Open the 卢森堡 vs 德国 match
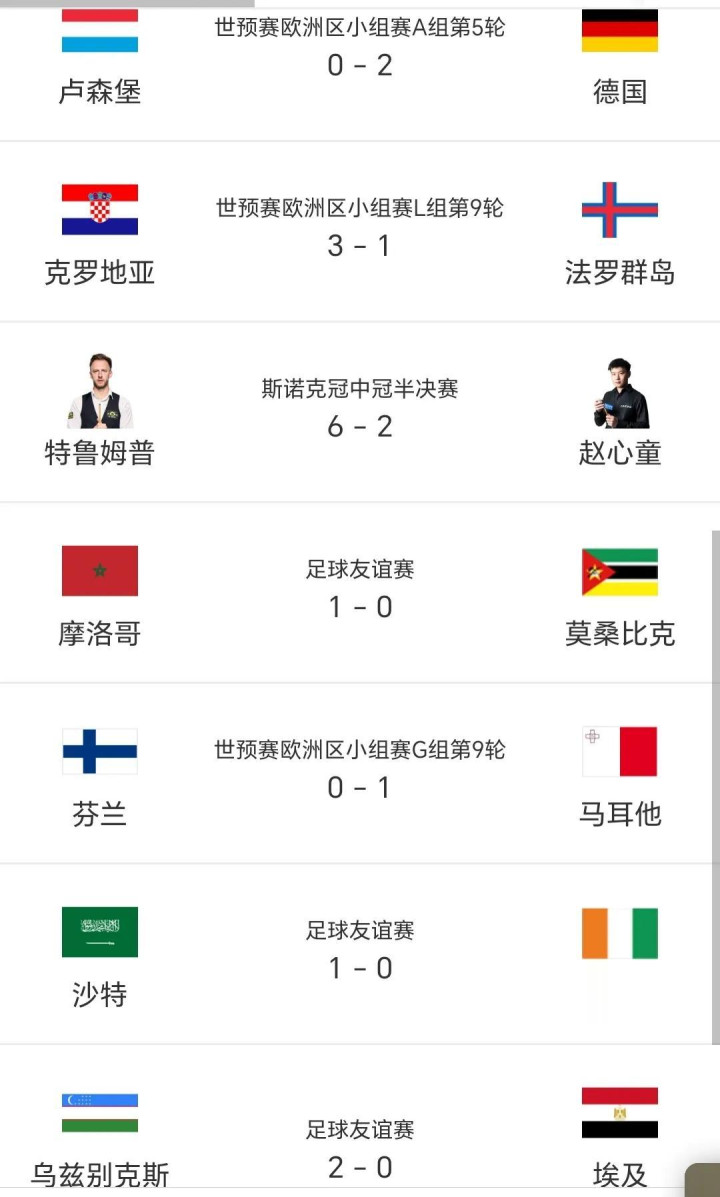720x1197 pixels. coord(360,70)
